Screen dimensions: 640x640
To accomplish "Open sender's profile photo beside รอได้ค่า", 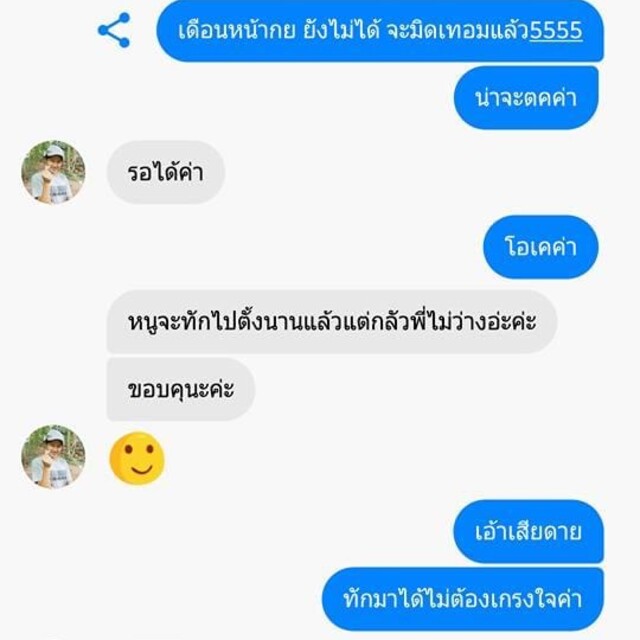I will 53,172.
